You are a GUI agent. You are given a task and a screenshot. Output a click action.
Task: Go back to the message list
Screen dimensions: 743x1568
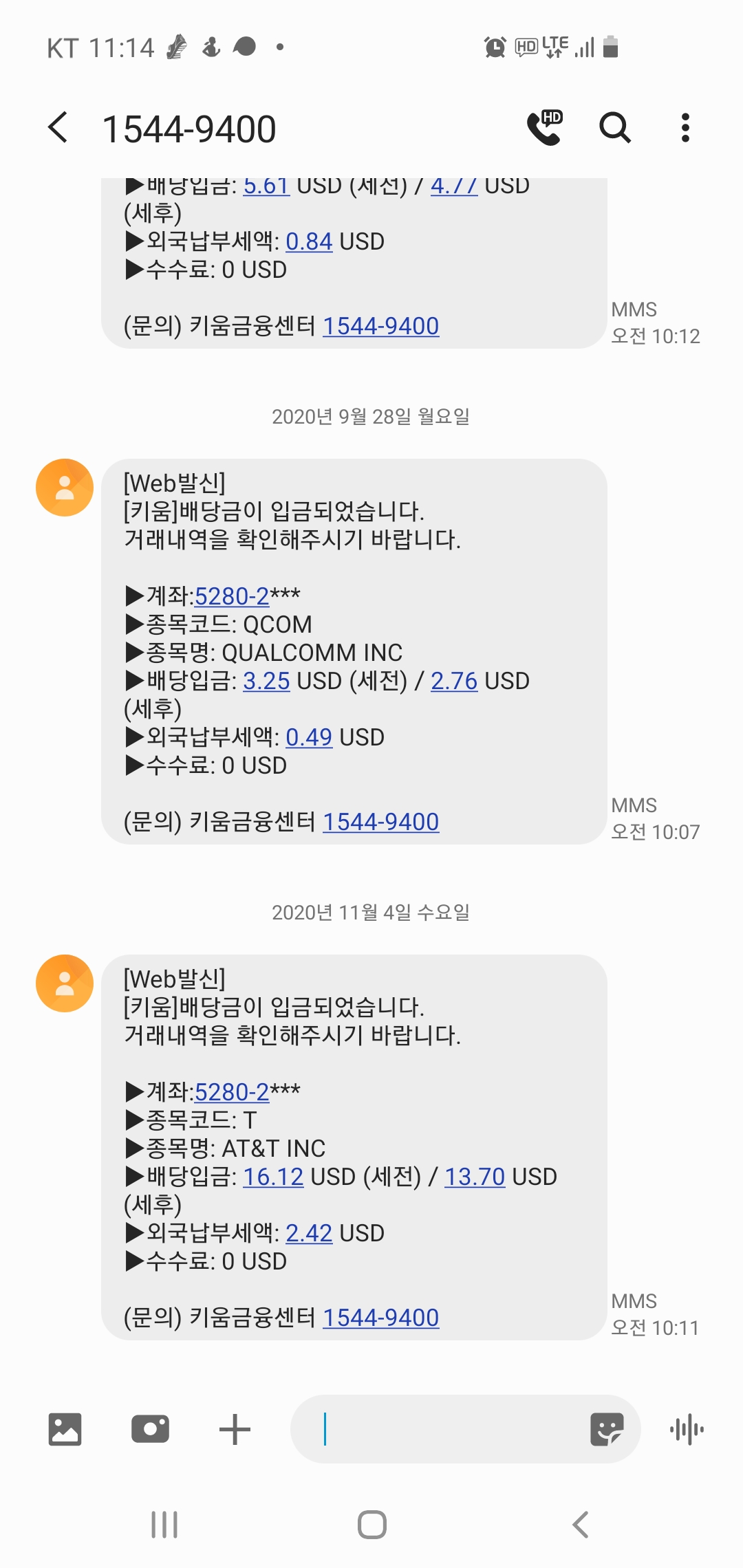[x=58, y=128]
